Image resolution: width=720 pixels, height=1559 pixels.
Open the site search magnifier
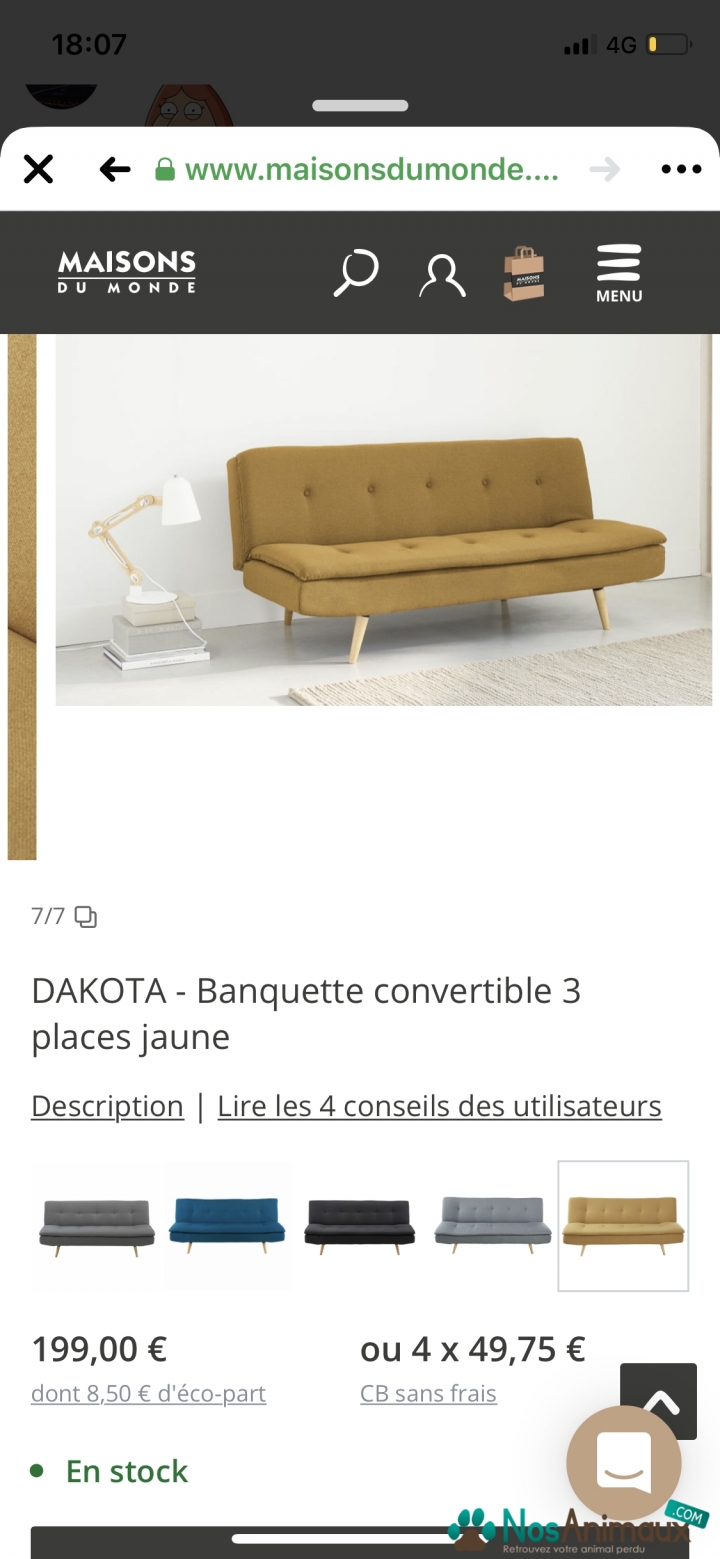356,273
